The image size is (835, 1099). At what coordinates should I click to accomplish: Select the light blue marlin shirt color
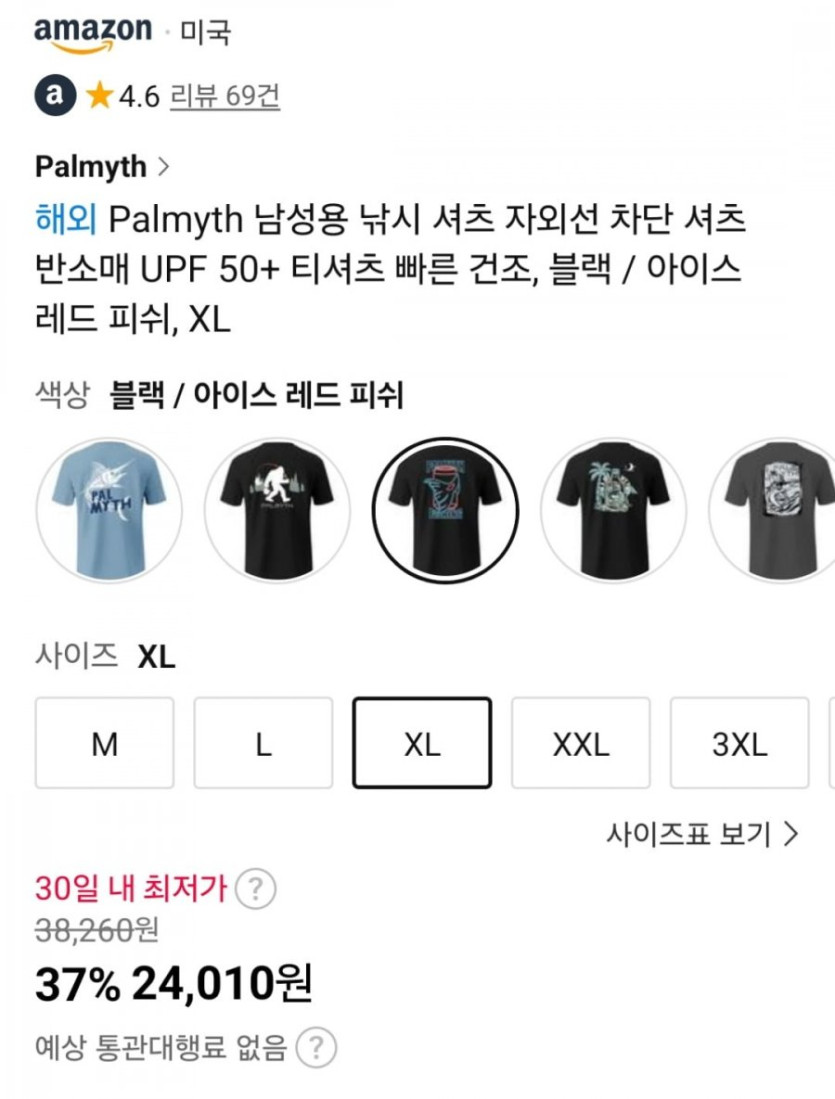pos(109,510)
